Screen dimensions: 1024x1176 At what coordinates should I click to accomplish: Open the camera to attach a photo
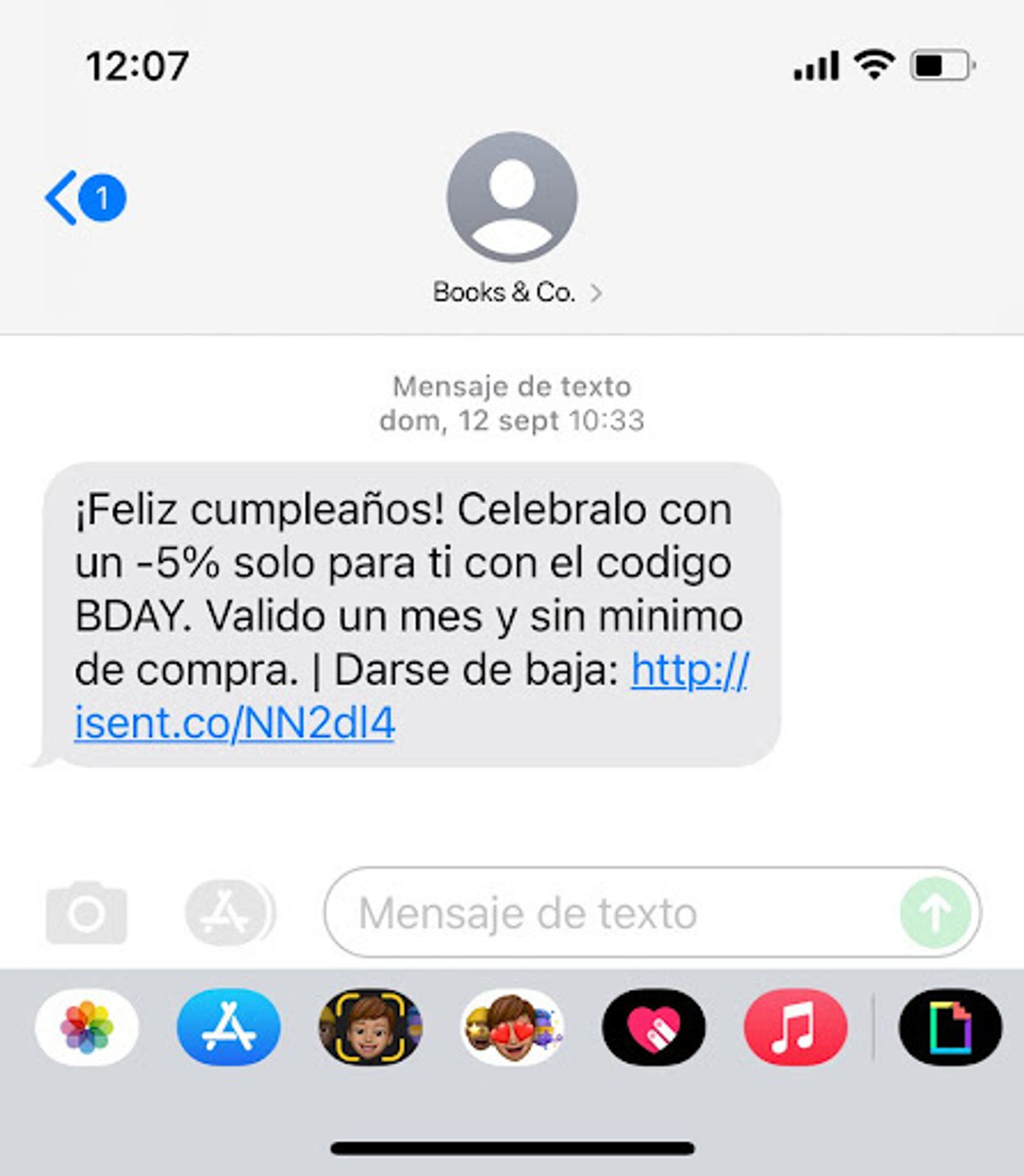tap(86, 912)
